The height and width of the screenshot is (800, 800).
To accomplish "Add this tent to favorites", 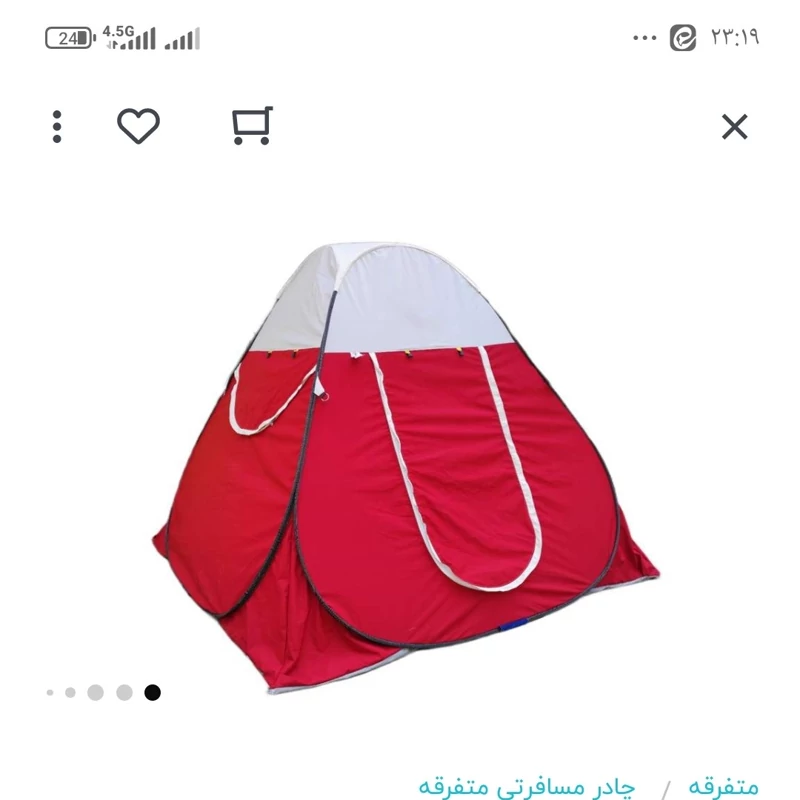I will (x=138, y=126).
